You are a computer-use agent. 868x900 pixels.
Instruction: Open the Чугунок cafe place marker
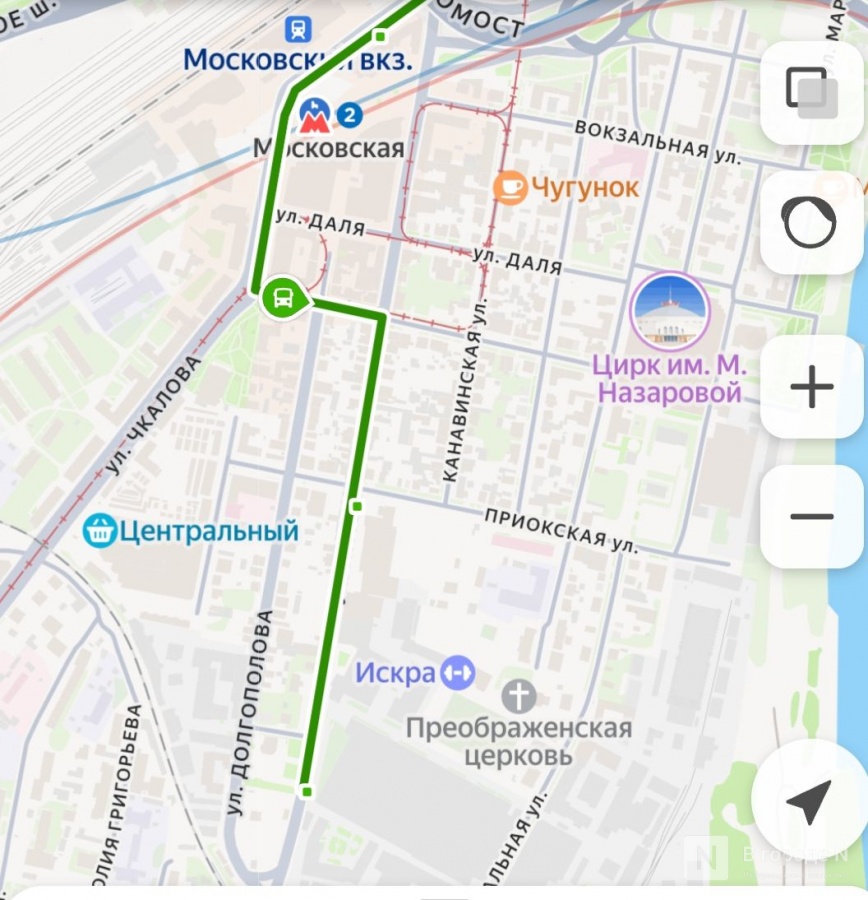(x=510, y=187)
